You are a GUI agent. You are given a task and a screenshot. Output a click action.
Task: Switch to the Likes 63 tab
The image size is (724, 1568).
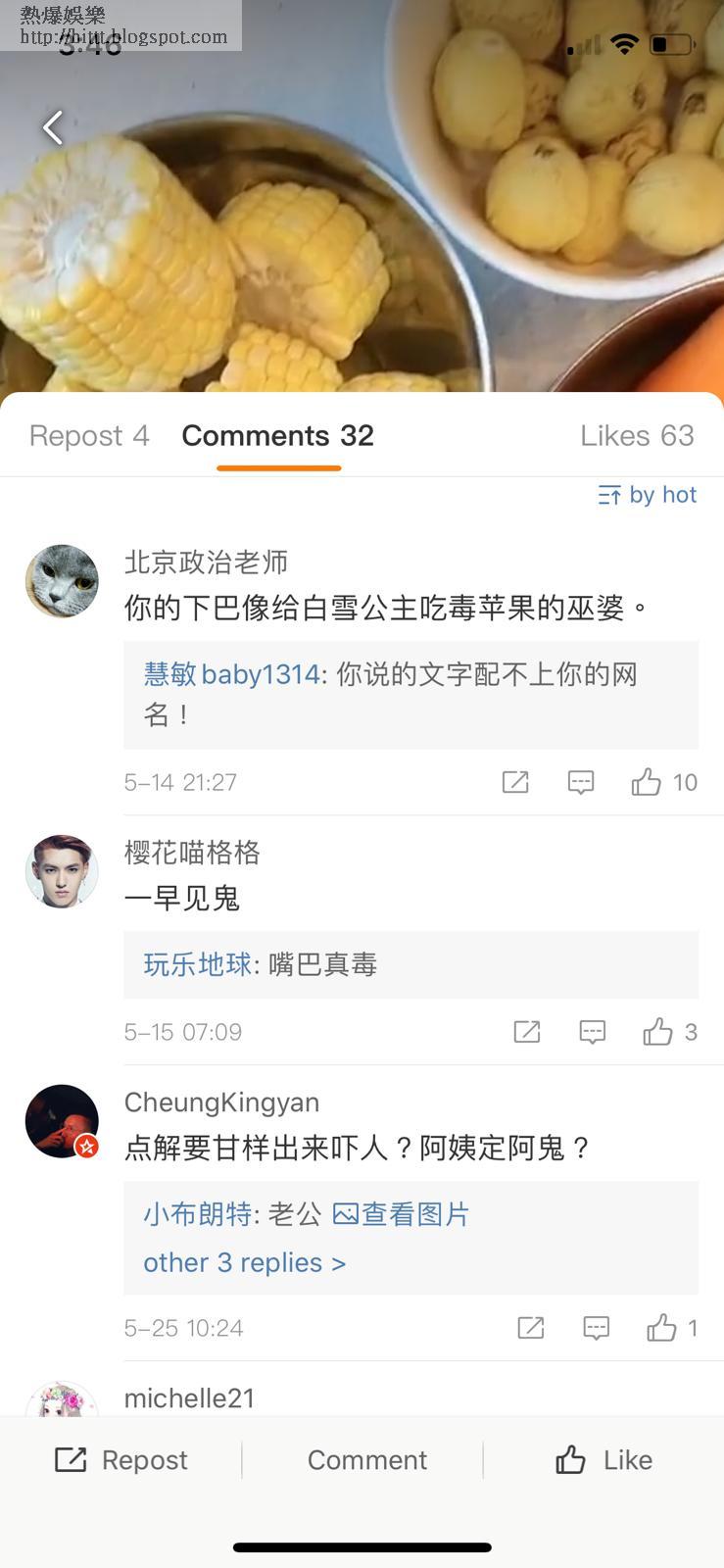coord(637,435)
